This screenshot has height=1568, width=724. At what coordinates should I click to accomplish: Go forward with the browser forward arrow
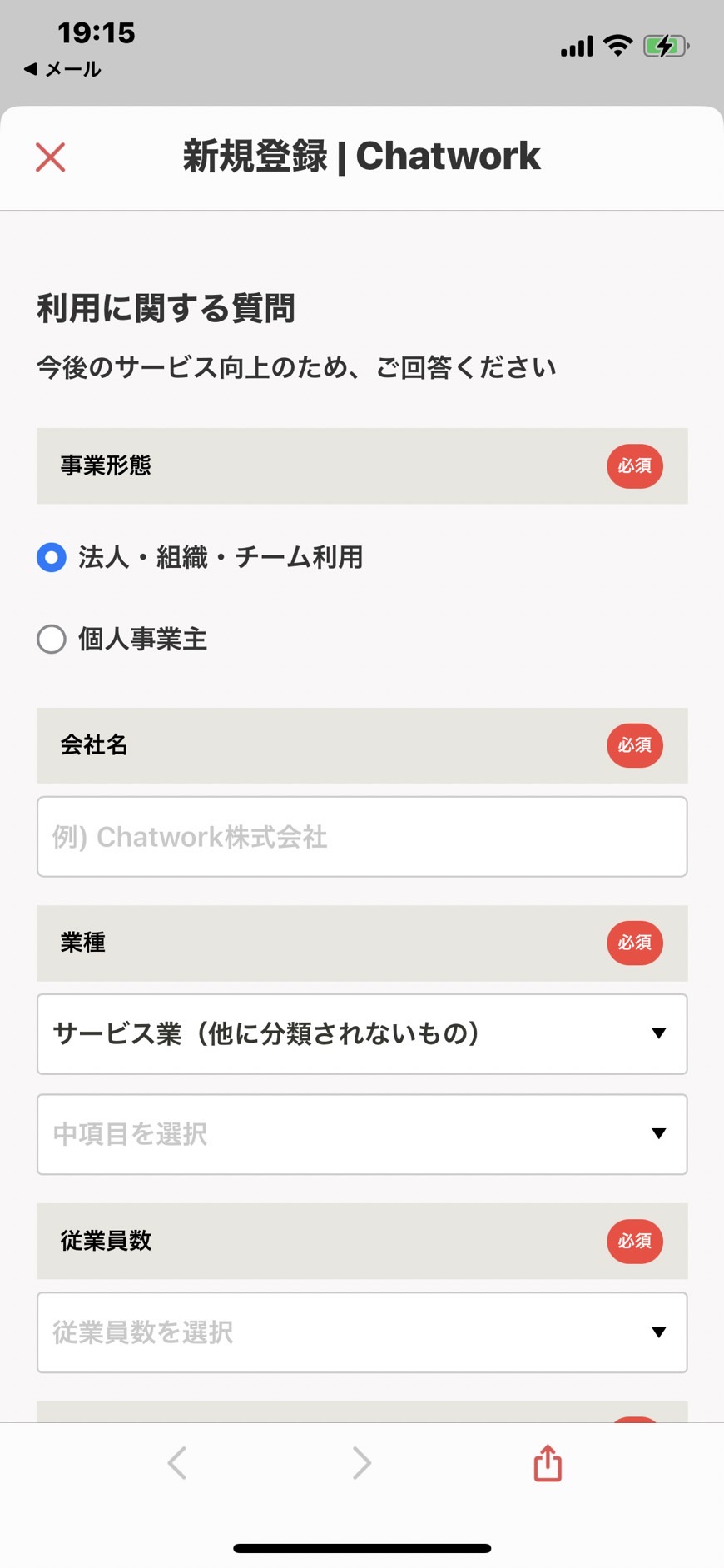pyautogui.click(x=361, y=1463)
